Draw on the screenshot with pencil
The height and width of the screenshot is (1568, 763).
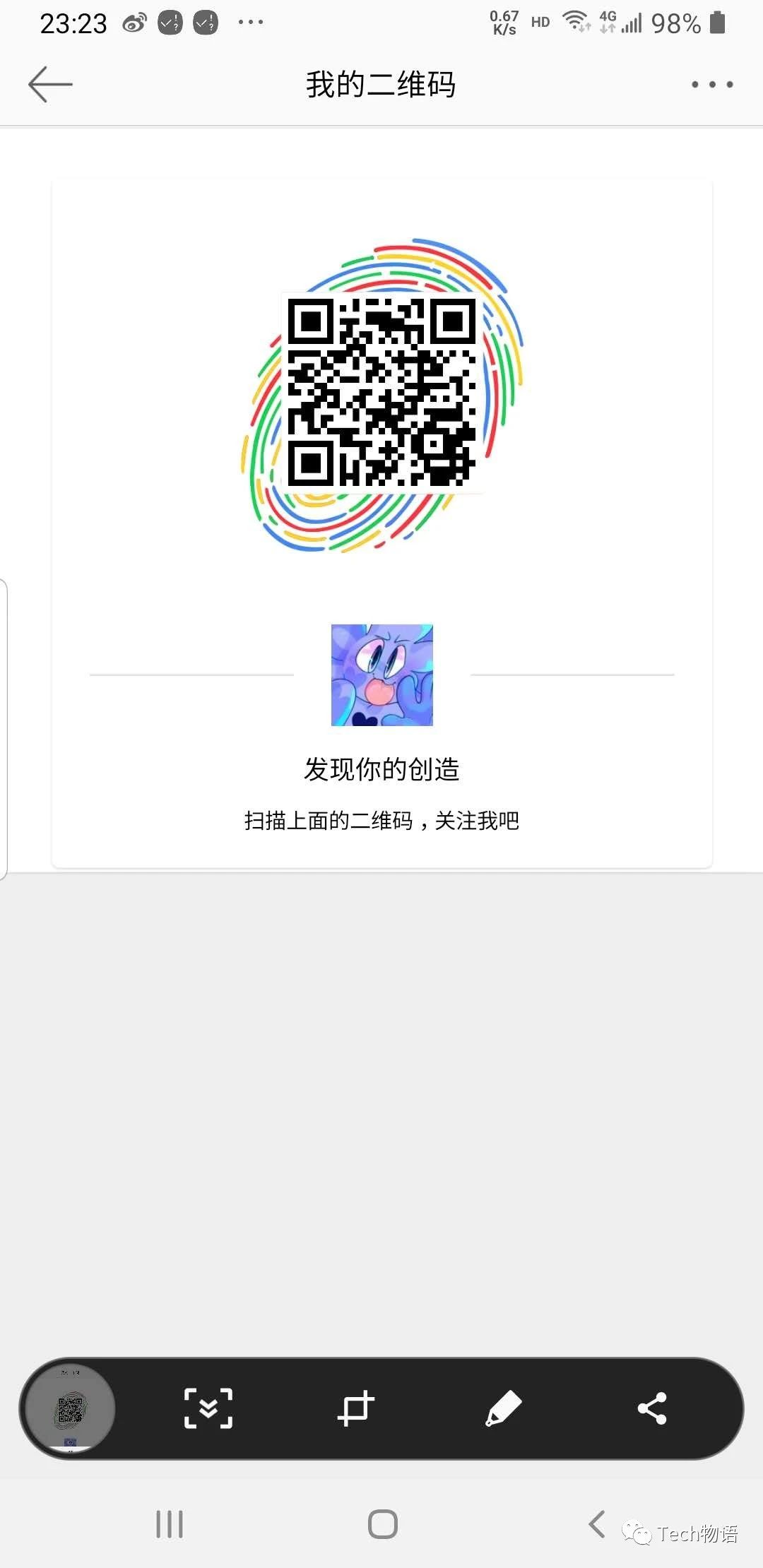pos(504,1408)
